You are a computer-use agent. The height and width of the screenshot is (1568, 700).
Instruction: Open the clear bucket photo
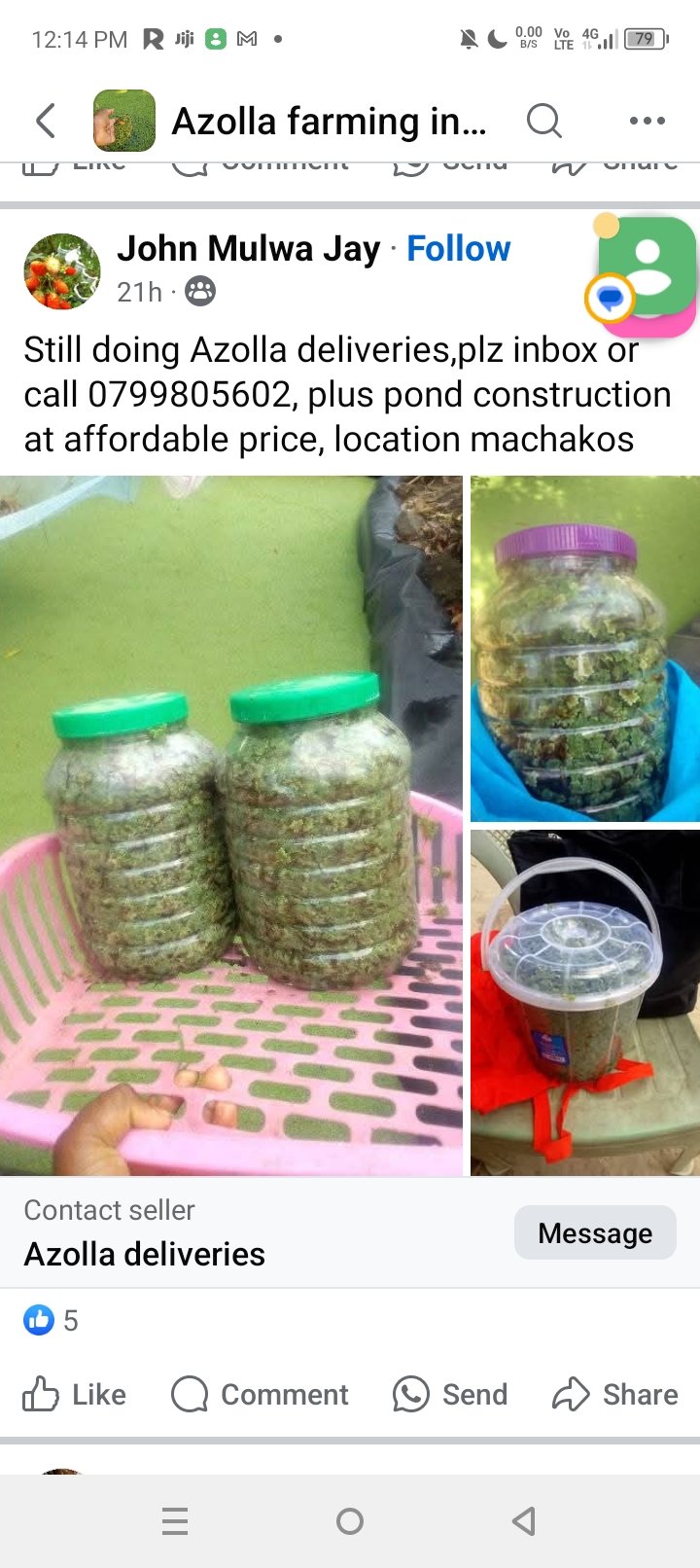pyautogui.click(x=584, y=1002)
